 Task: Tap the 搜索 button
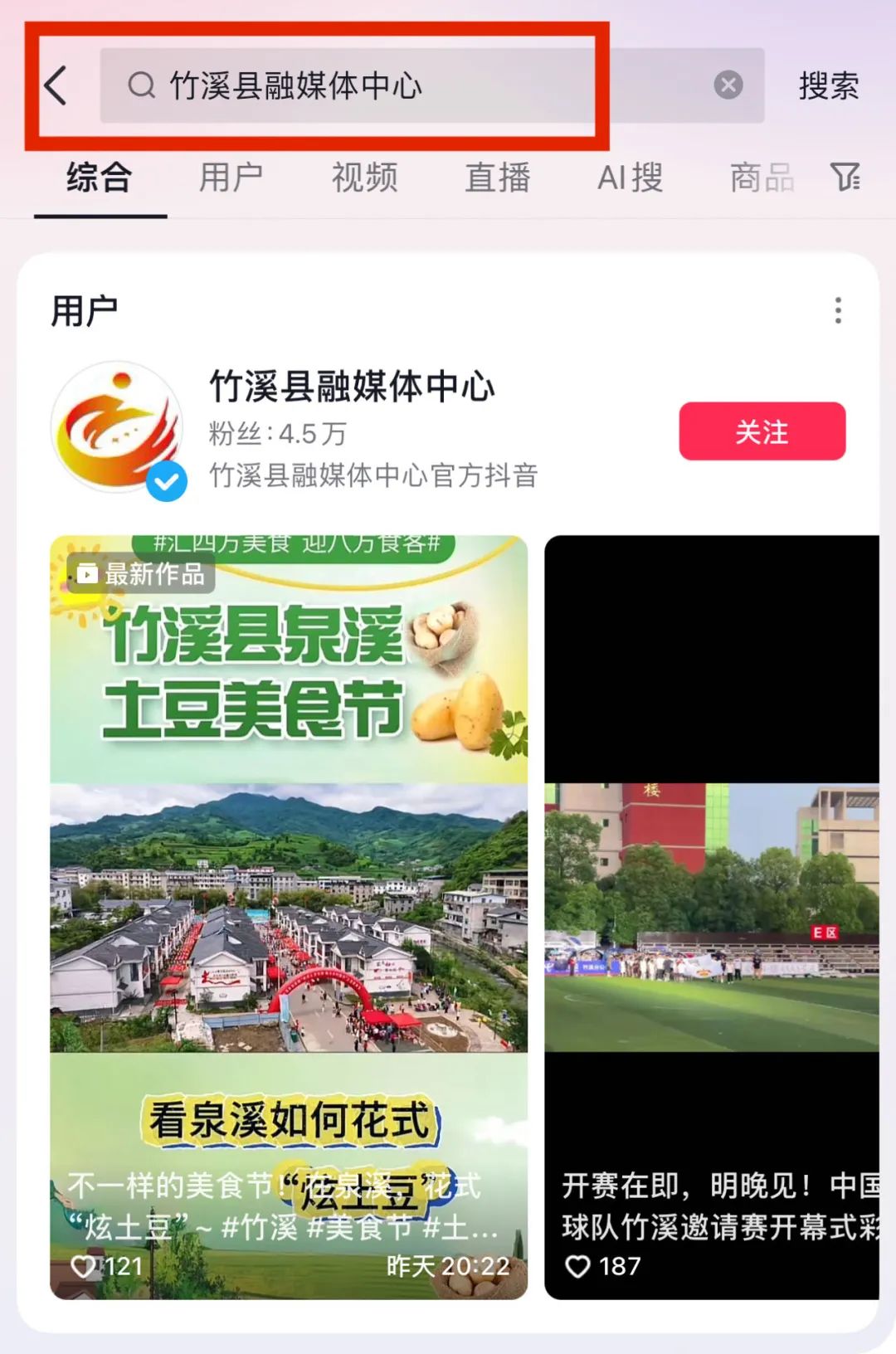point(828,85)
